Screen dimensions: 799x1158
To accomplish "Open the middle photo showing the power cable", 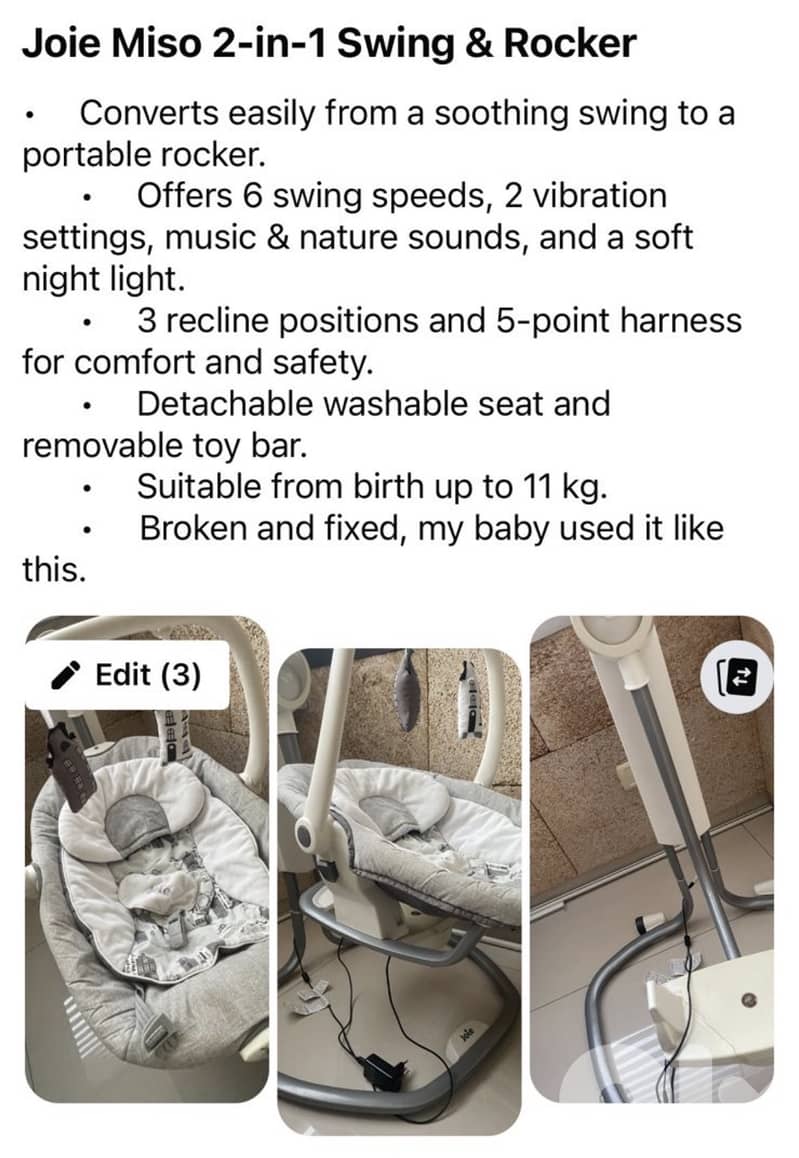I will coord(400,900).
